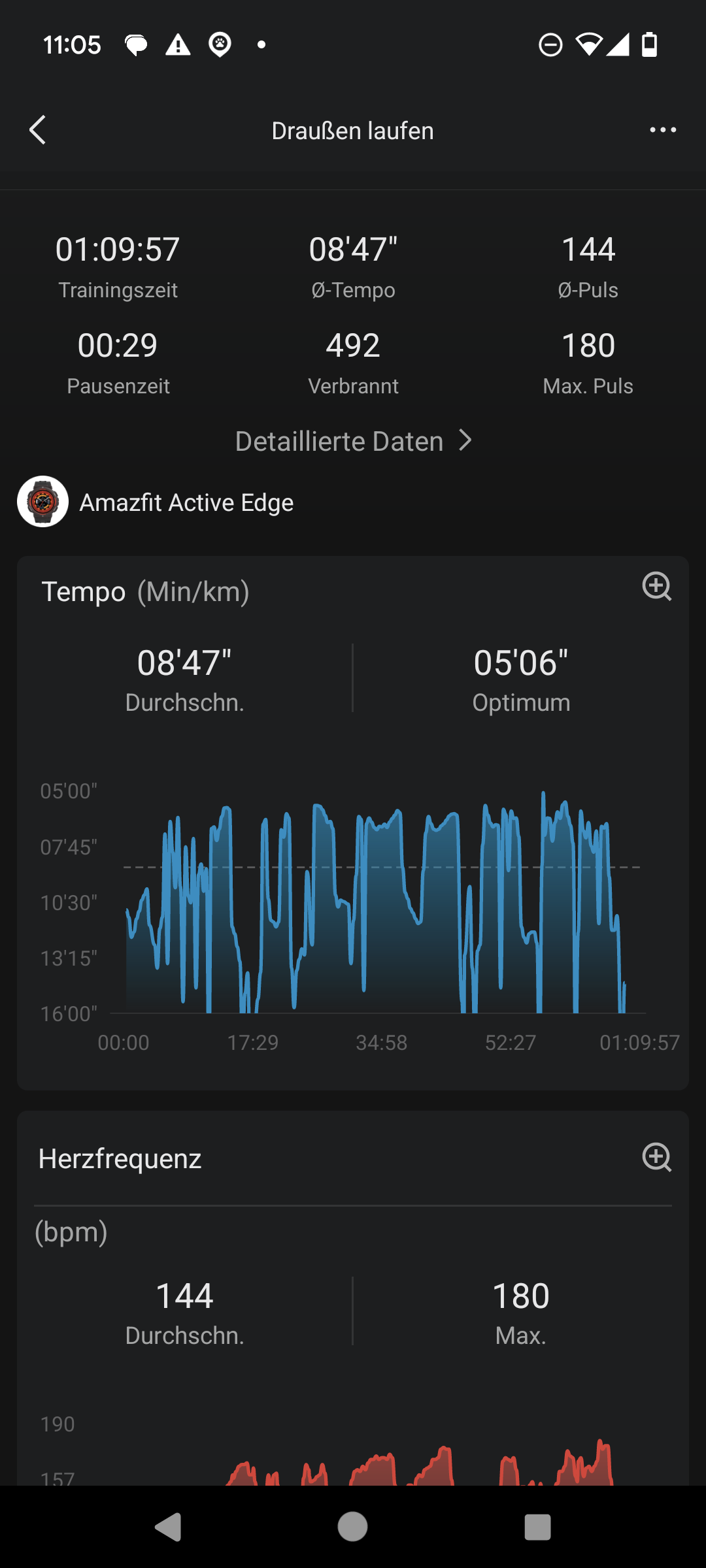This screenshot has height=1568, width=706.
Task: Enlarge the Tempo chart with the magnifier icon
Action: [657, 586]
